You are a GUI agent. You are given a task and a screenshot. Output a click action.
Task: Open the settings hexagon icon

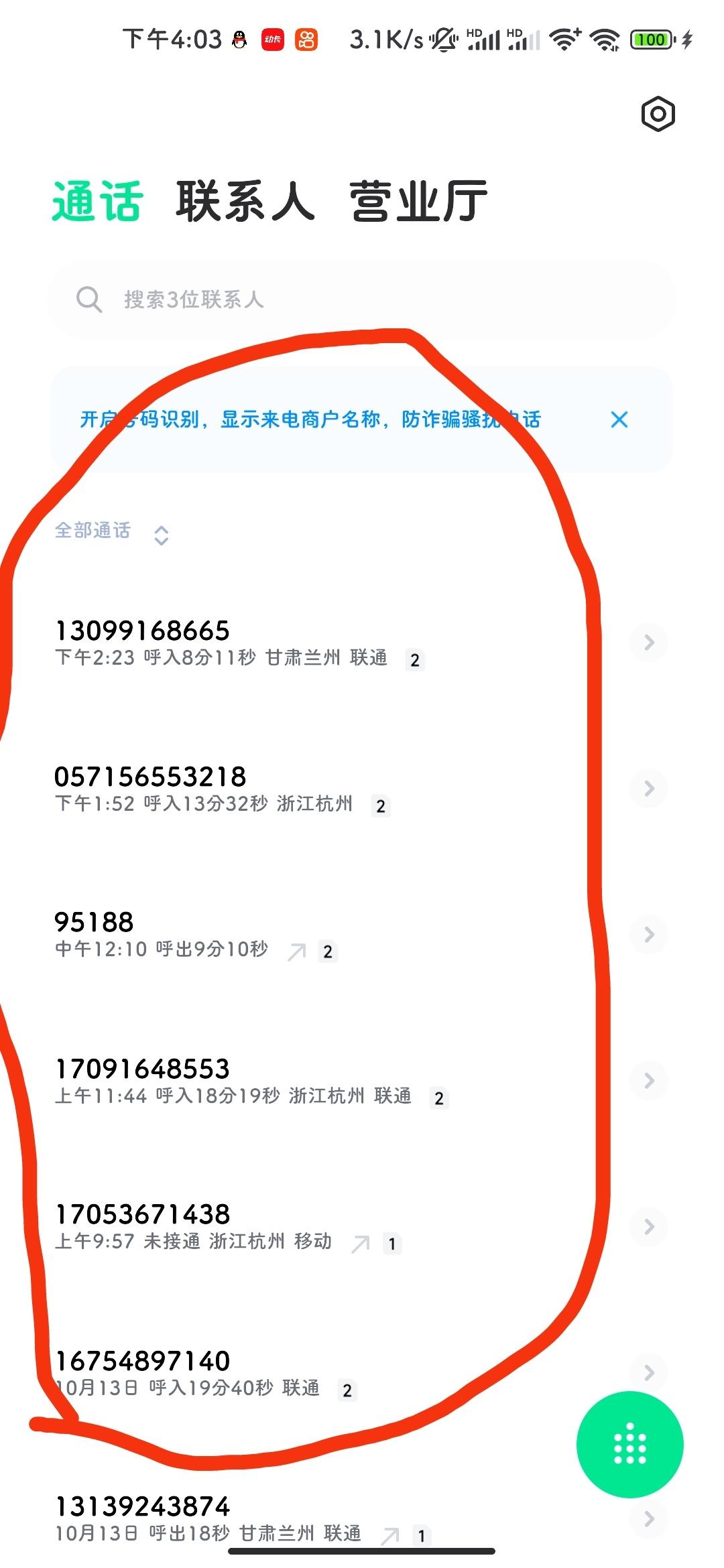658,114
